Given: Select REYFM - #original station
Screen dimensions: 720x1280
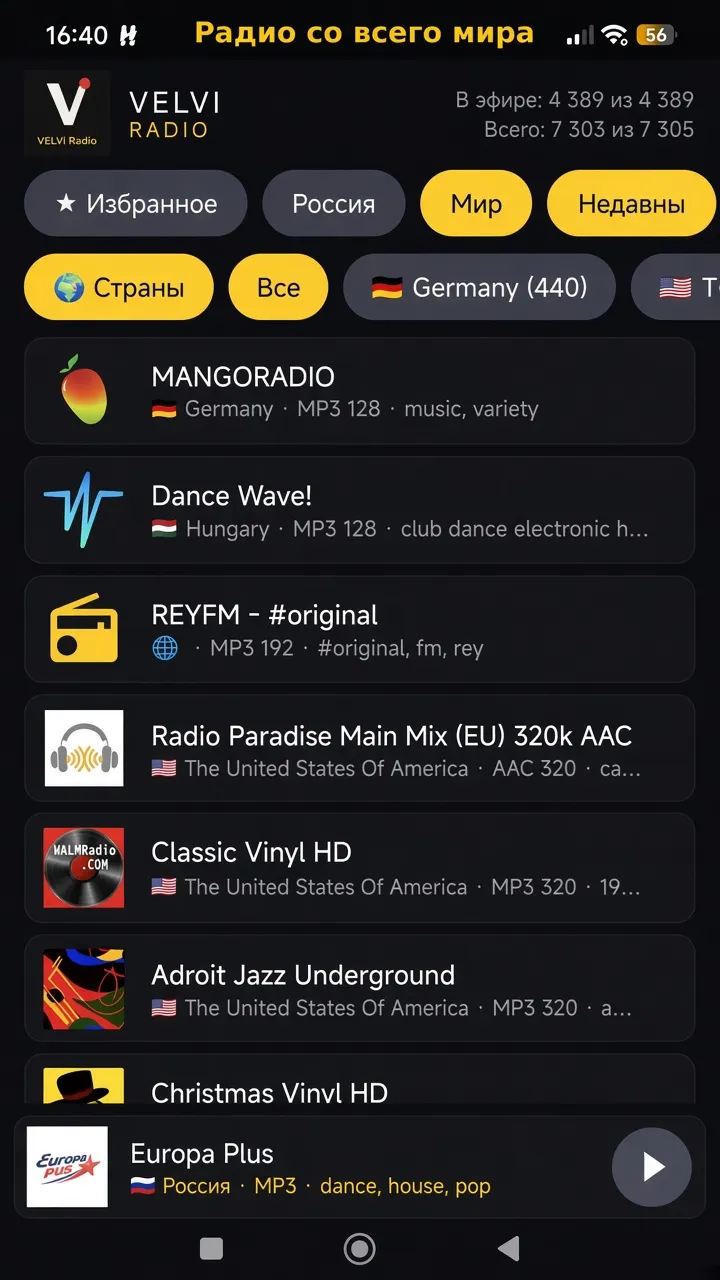Looking at the screenshot, I should (359, 629).
